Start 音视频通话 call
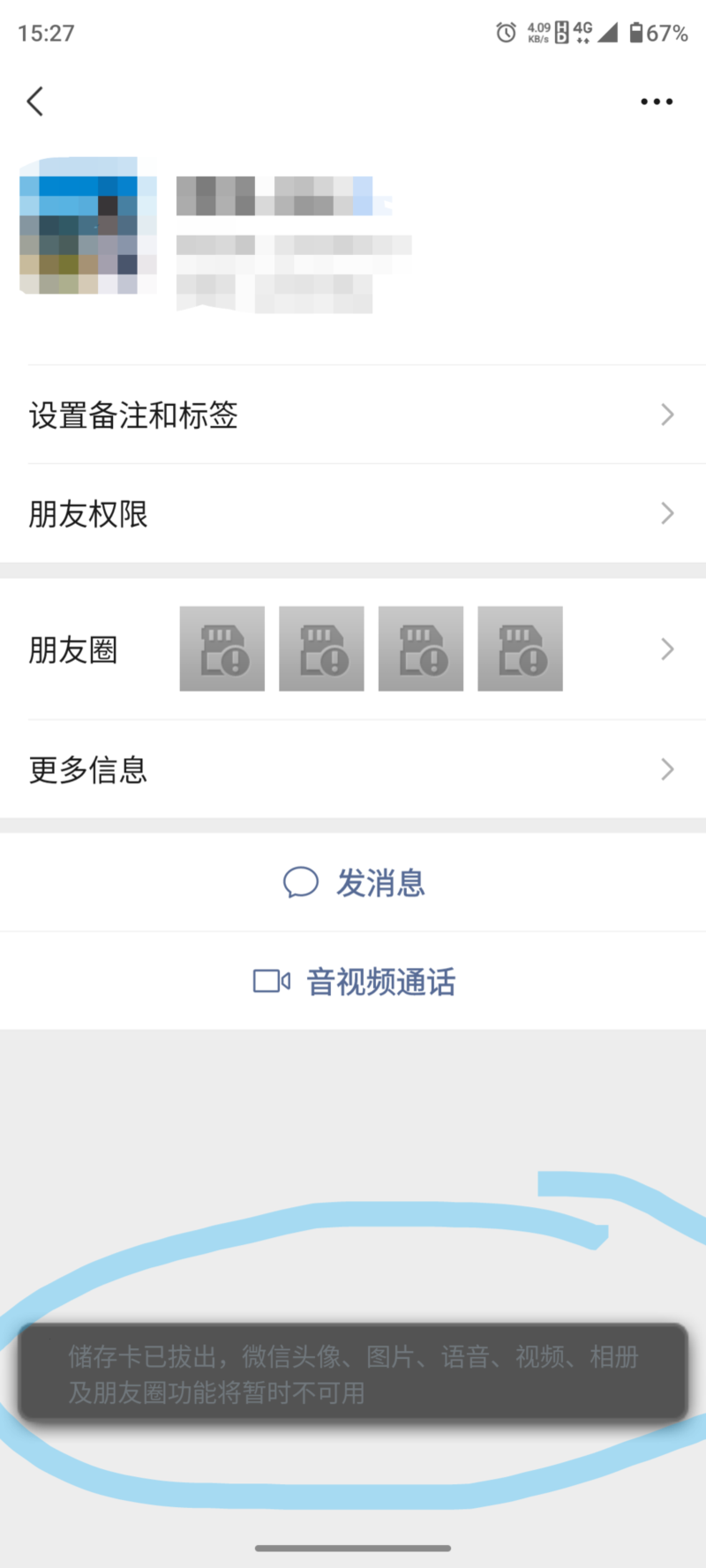This screenshot has width=706, height=1568. tap(355, 981)
